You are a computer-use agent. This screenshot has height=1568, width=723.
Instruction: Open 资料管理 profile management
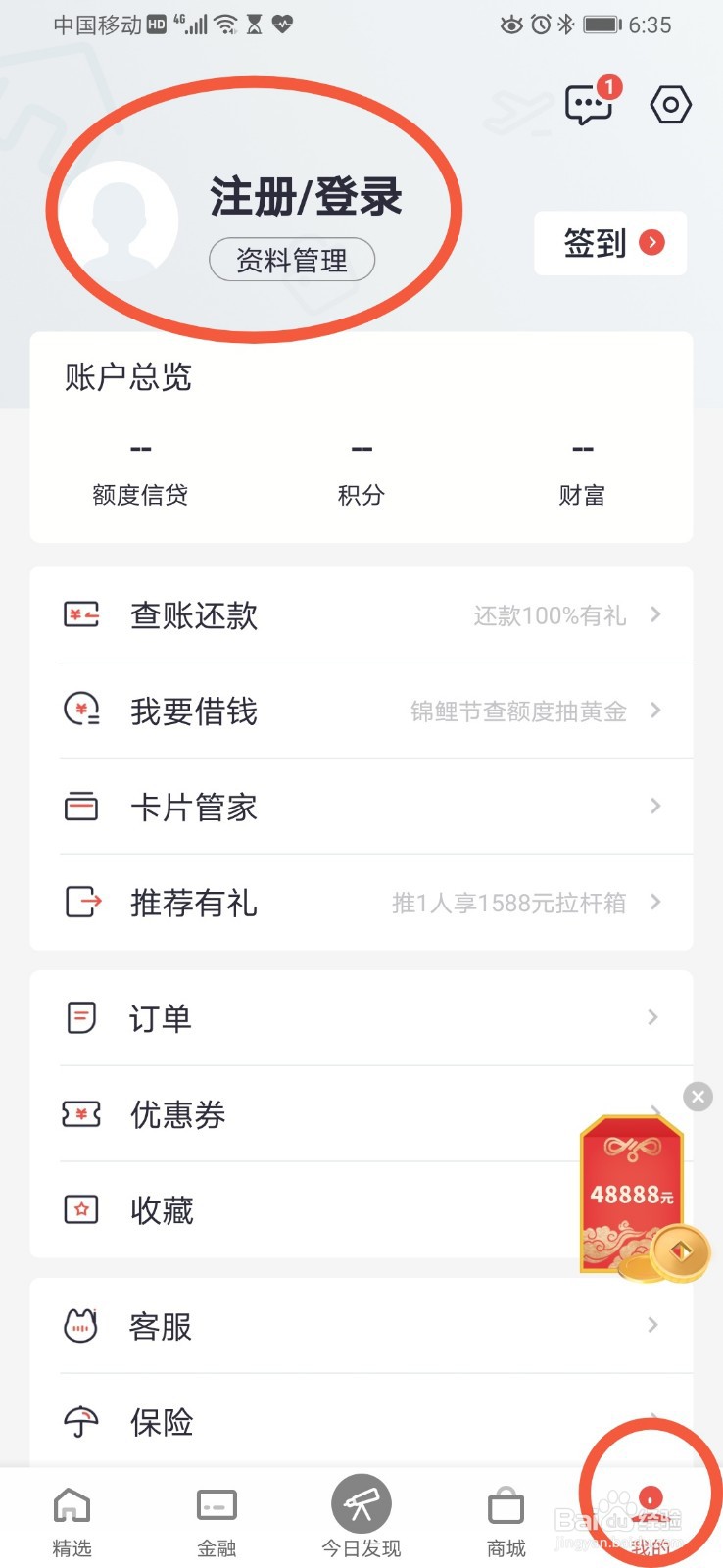pos(292,260)
